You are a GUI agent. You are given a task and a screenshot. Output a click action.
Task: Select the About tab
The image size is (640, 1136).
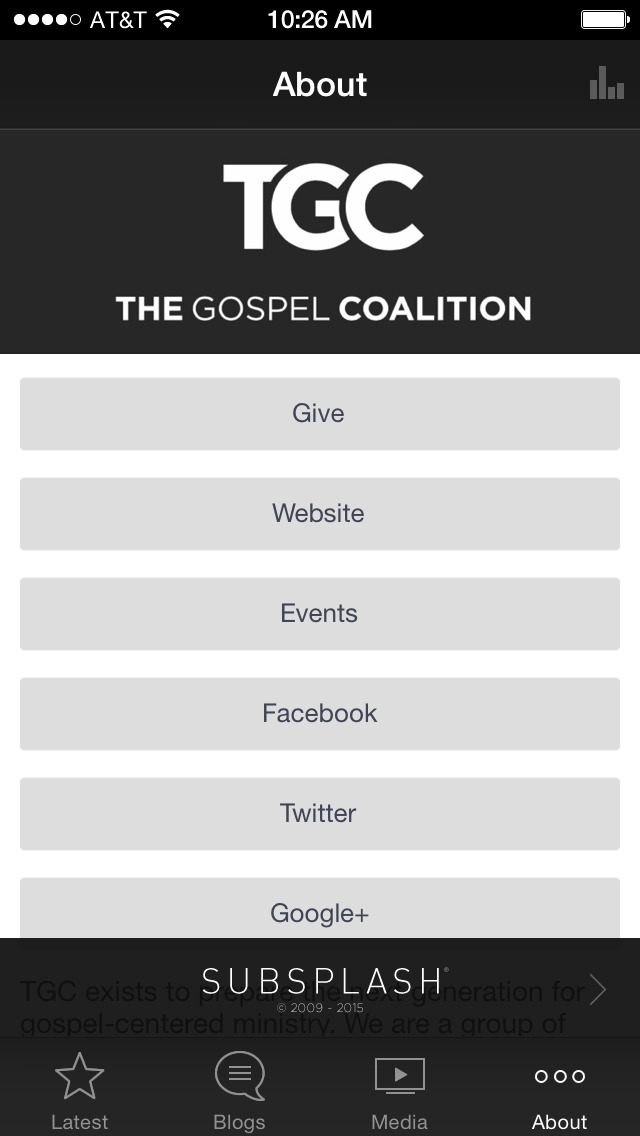pos(560,1090)
